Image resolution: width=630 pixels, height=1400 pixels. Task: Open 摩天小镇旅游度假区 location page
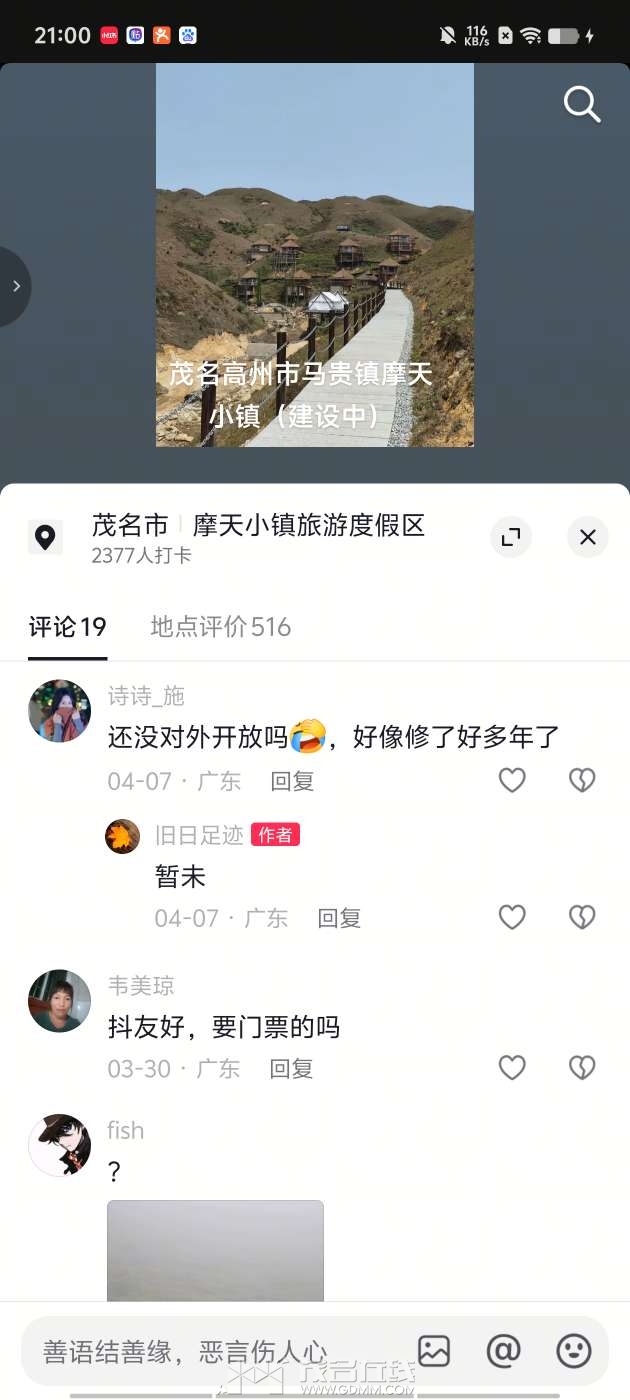(308, 525)
